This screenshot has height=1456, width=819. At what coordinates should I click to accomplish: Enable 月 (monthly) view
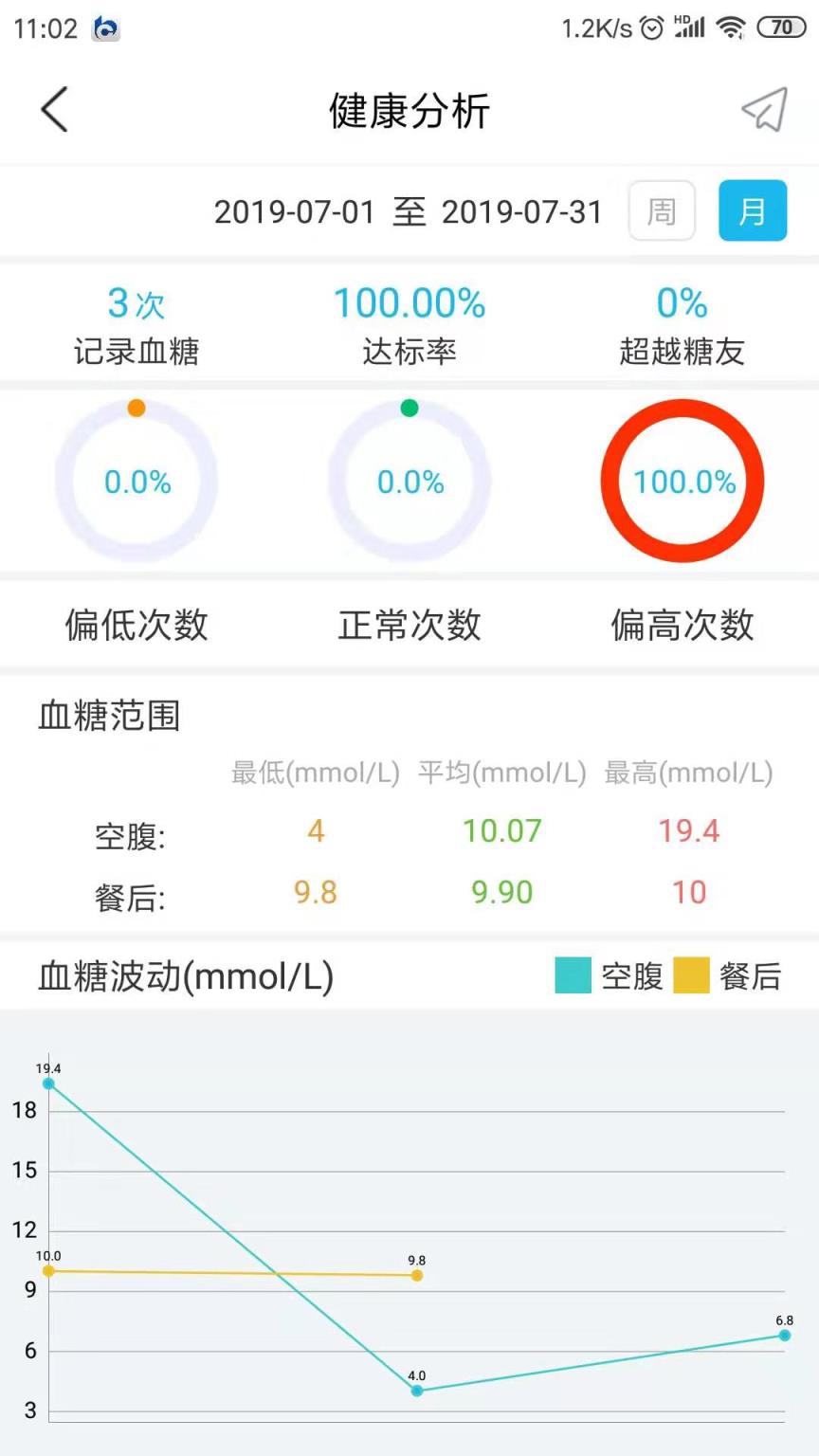click(x=753, y=211)
